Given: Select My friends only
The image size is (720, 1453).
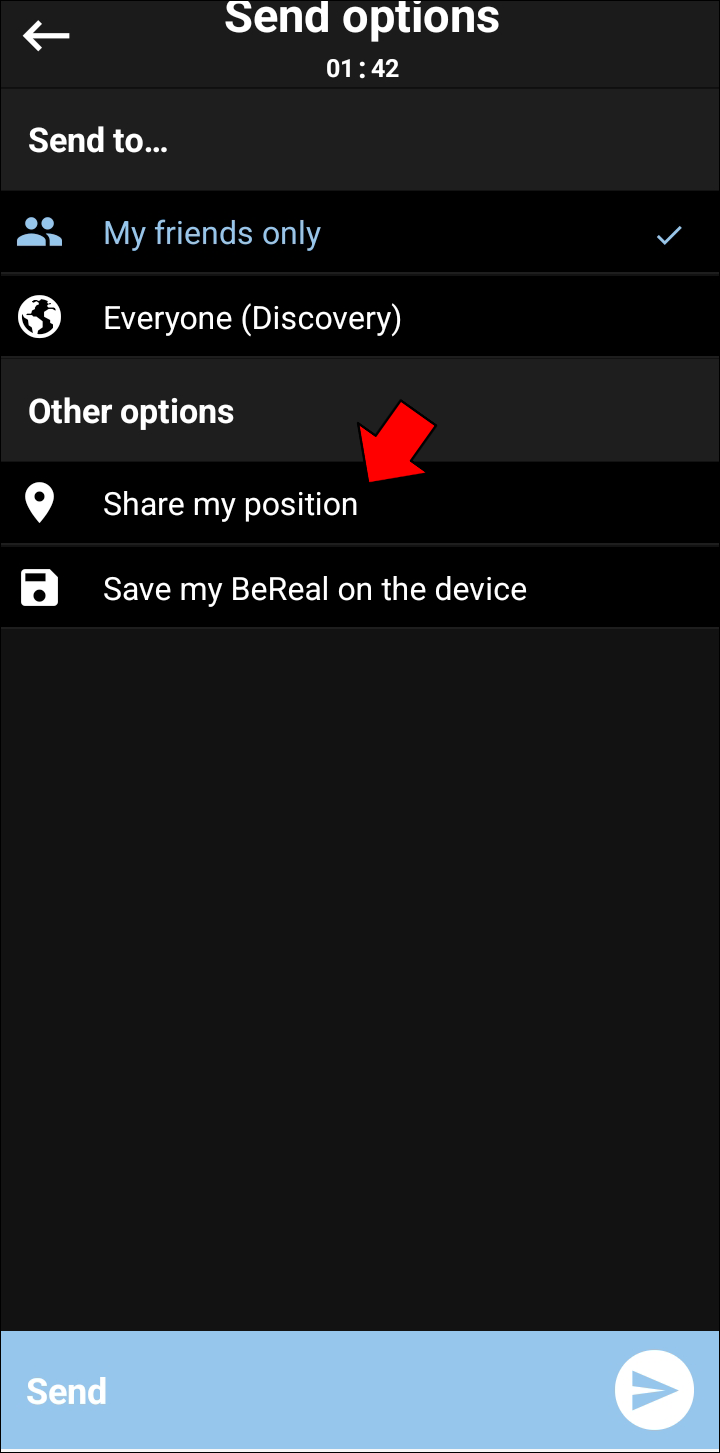Looking at the screenshot, I should pyautogui.click(x=212, y=234).
